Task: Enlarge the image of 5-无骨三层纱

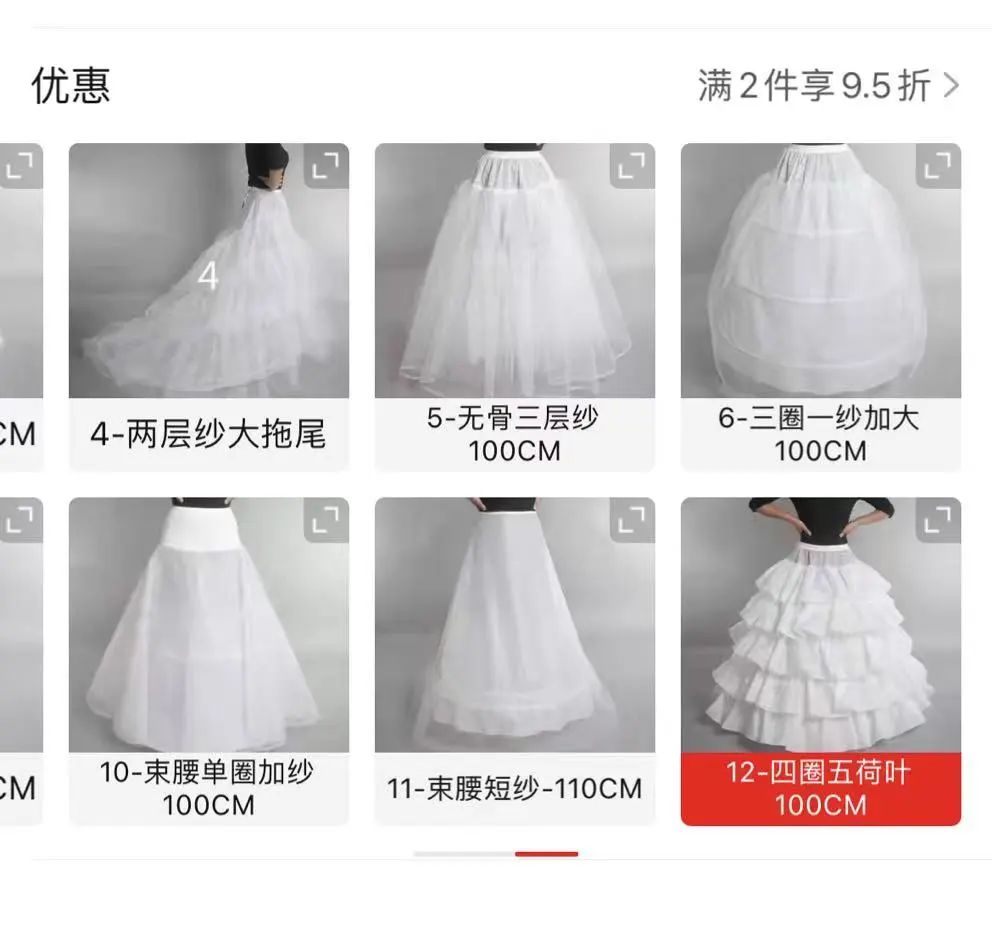Action: 631,167
